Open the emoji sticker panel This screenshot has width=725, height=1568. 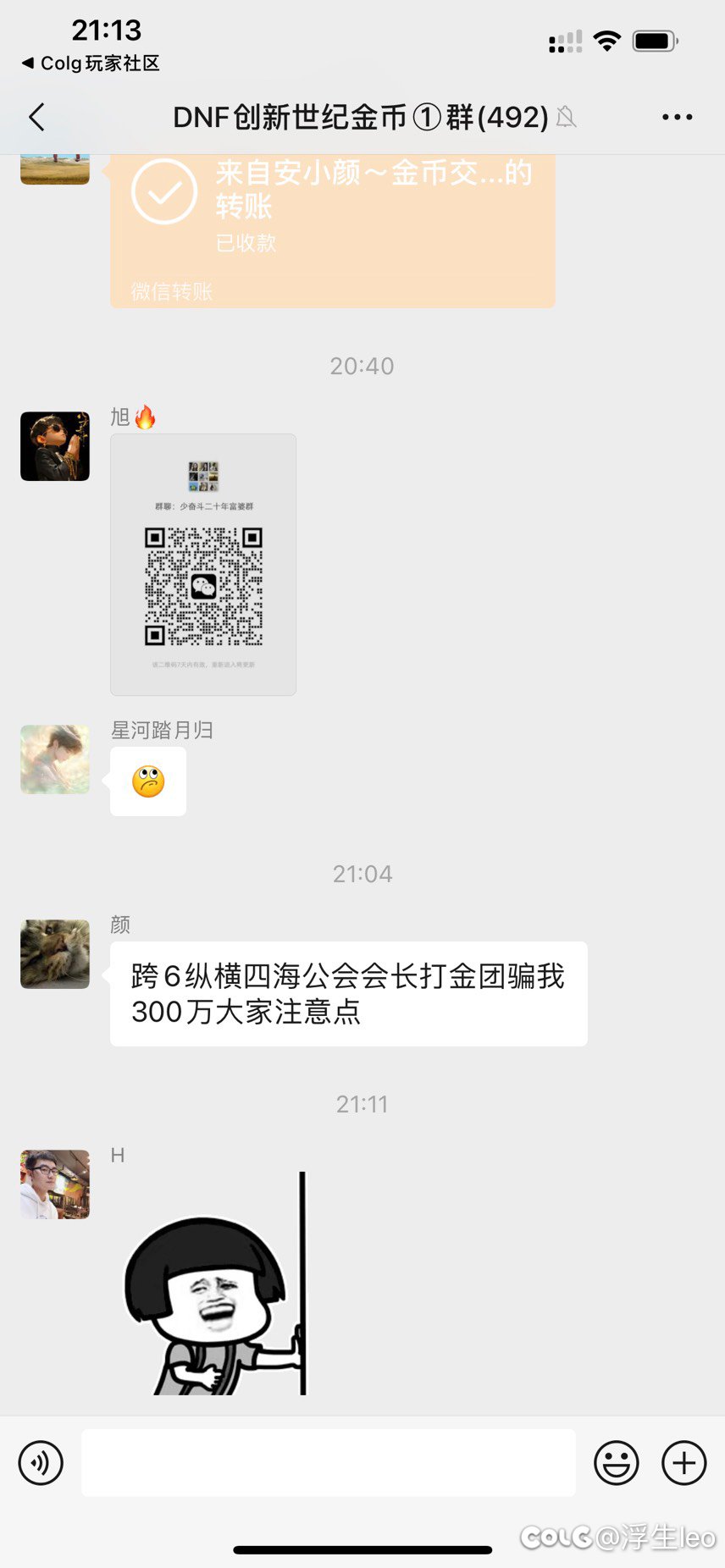pos(617,1462)
